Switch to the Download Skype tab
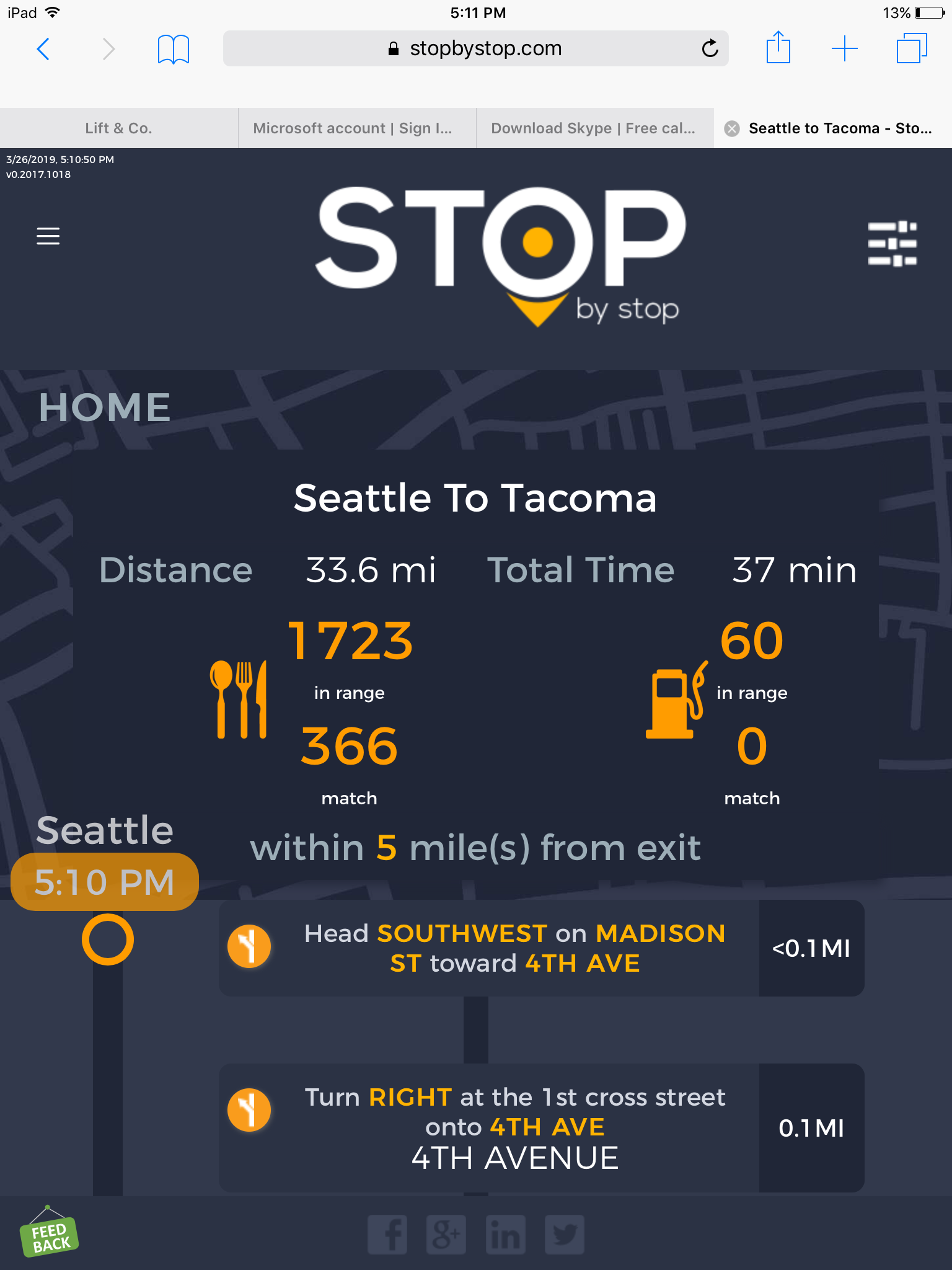952x1270 pixels. (x=593, y=128)
